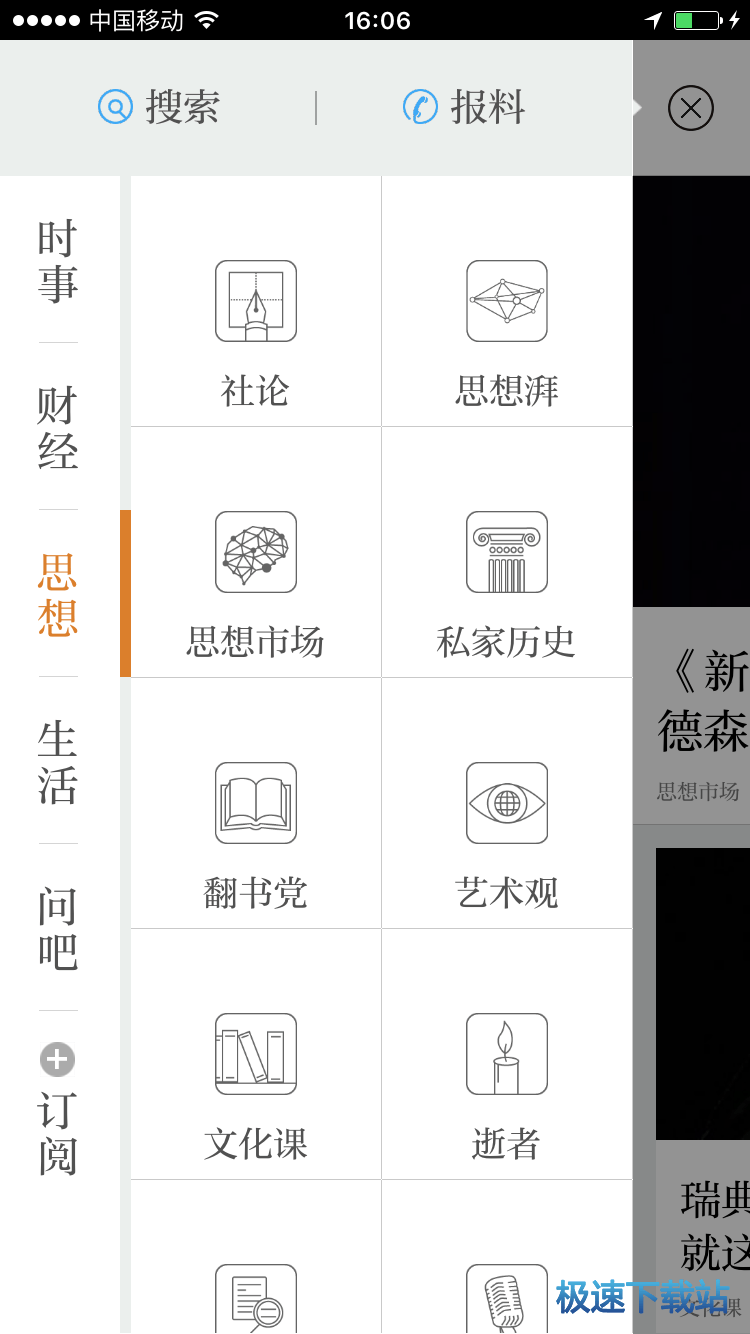This screenshot has width=750, height=1334.
Task: Go to the 问吧 section
Action: (58, 928)
